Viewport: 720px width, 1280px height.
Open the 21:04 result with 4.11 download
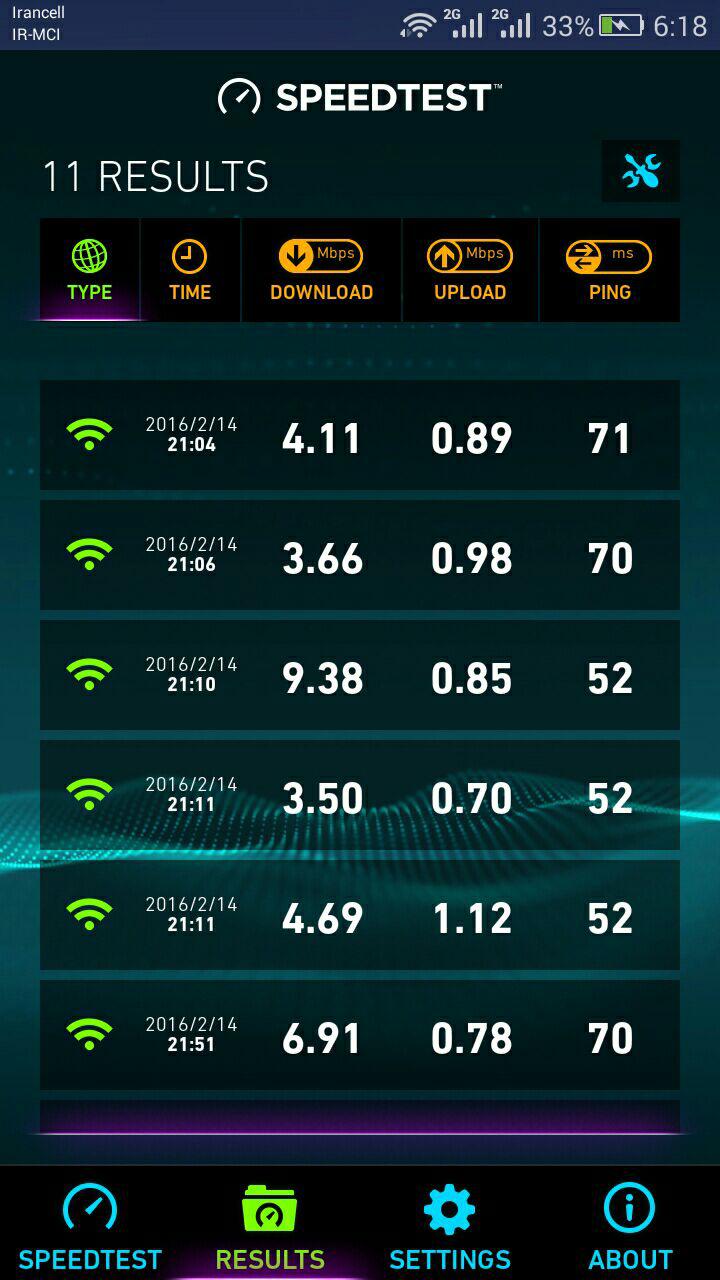point(360,435)
